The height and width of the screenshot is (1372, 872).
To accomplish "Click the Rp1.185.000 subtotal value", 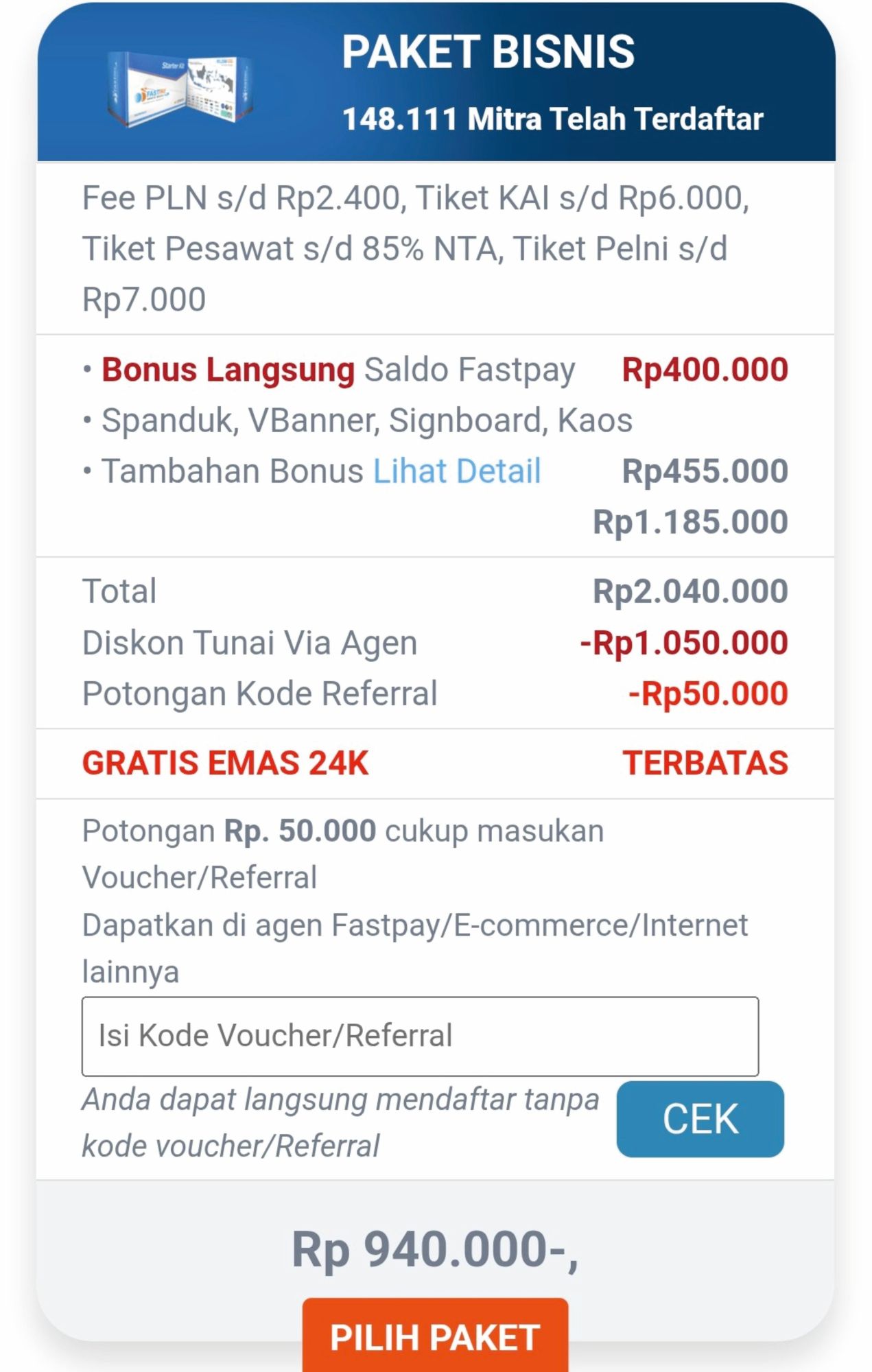I will [689, 521].
